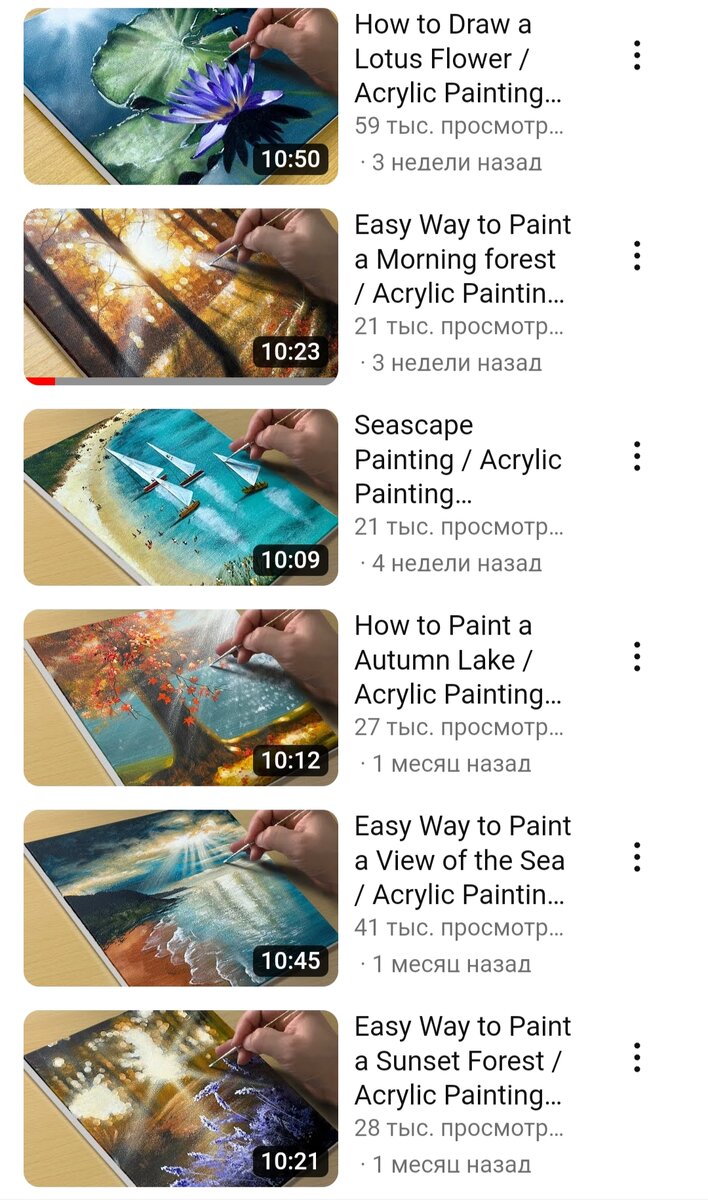Open options menu for Seascape Painting video
This screenshot has height=1200, width=708.
637,457
